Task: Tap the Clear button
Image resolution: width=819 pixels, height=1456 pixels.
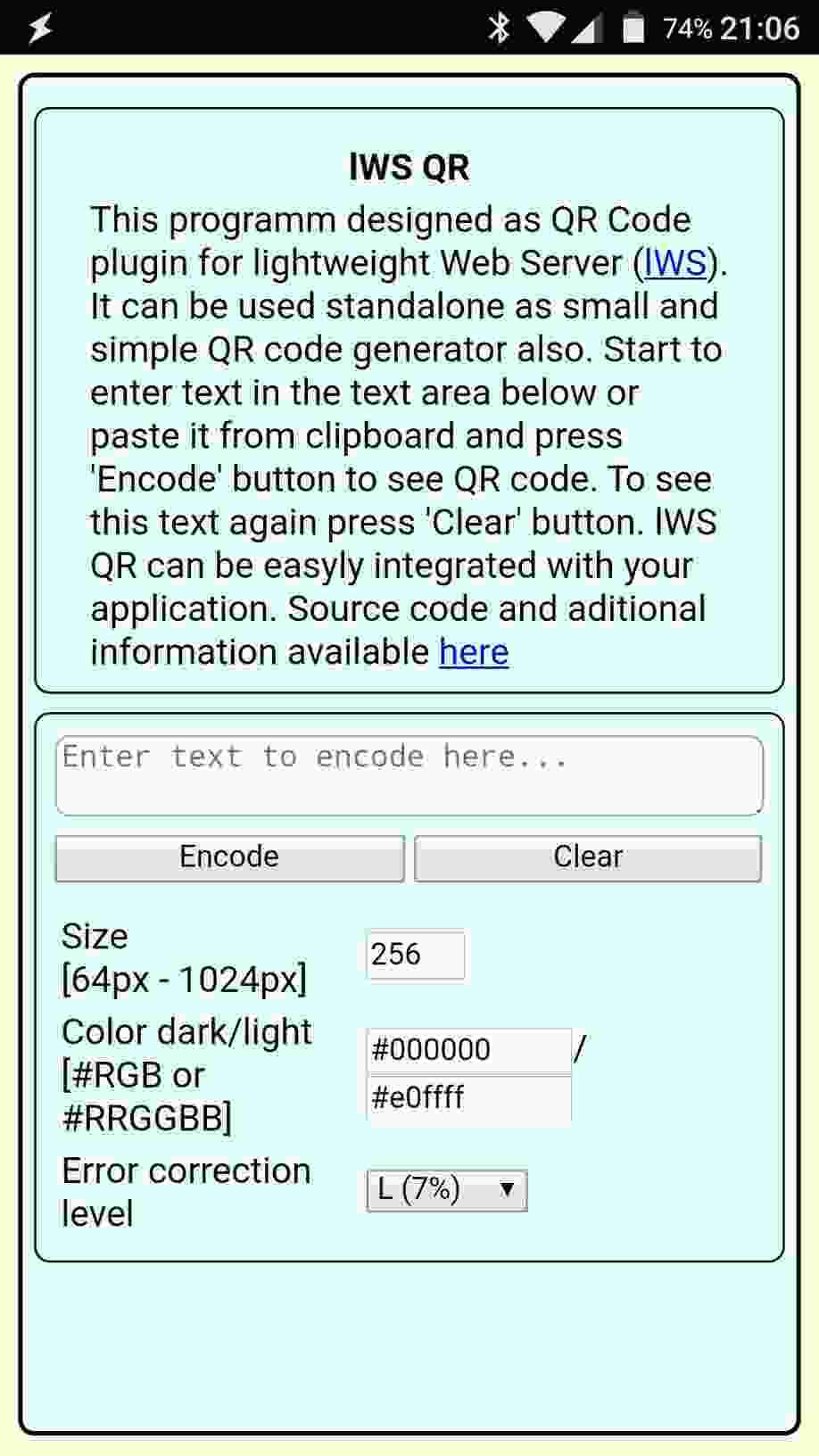Action: pyautogui.click(x=588, y=857)
